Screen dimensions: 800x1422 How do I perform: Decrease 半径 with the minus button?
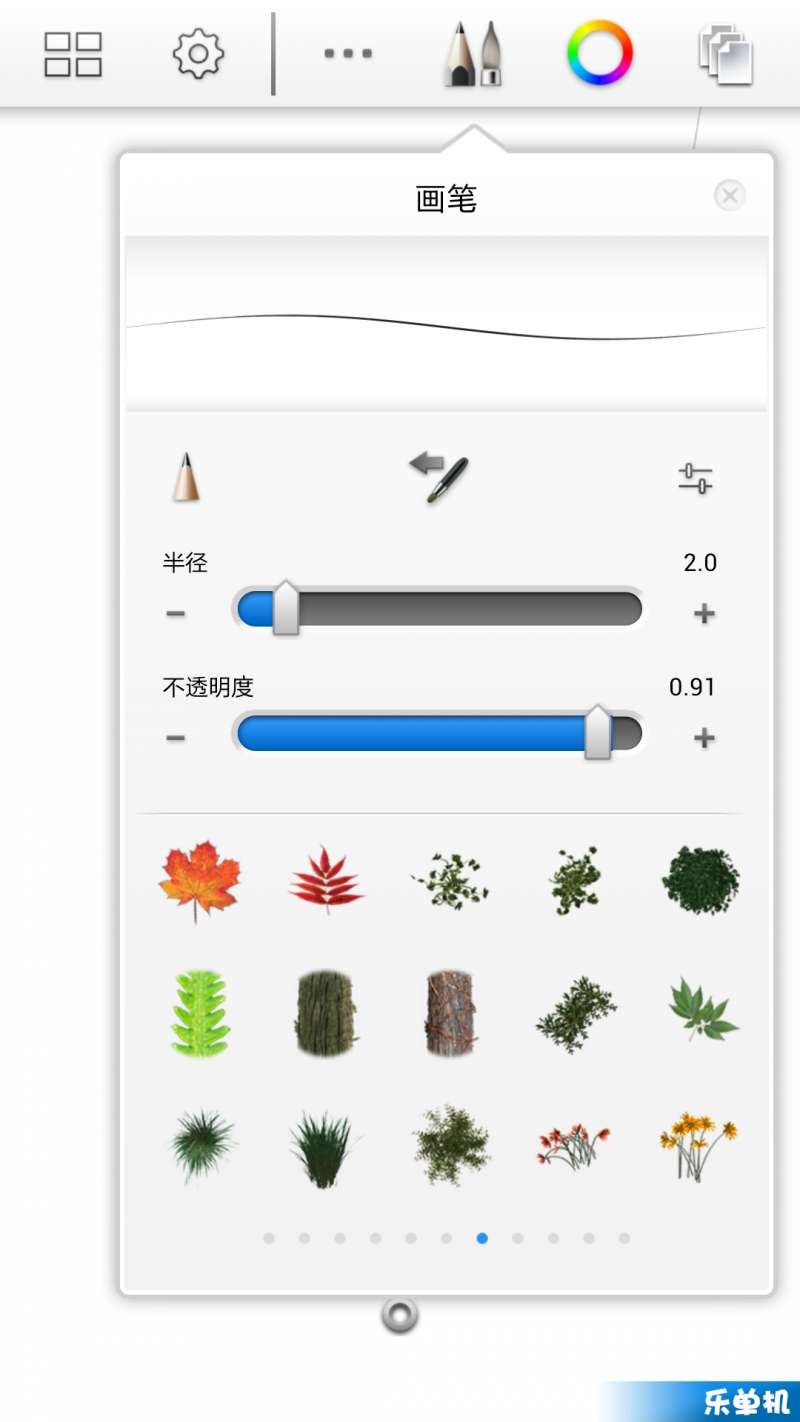(176, 613)
